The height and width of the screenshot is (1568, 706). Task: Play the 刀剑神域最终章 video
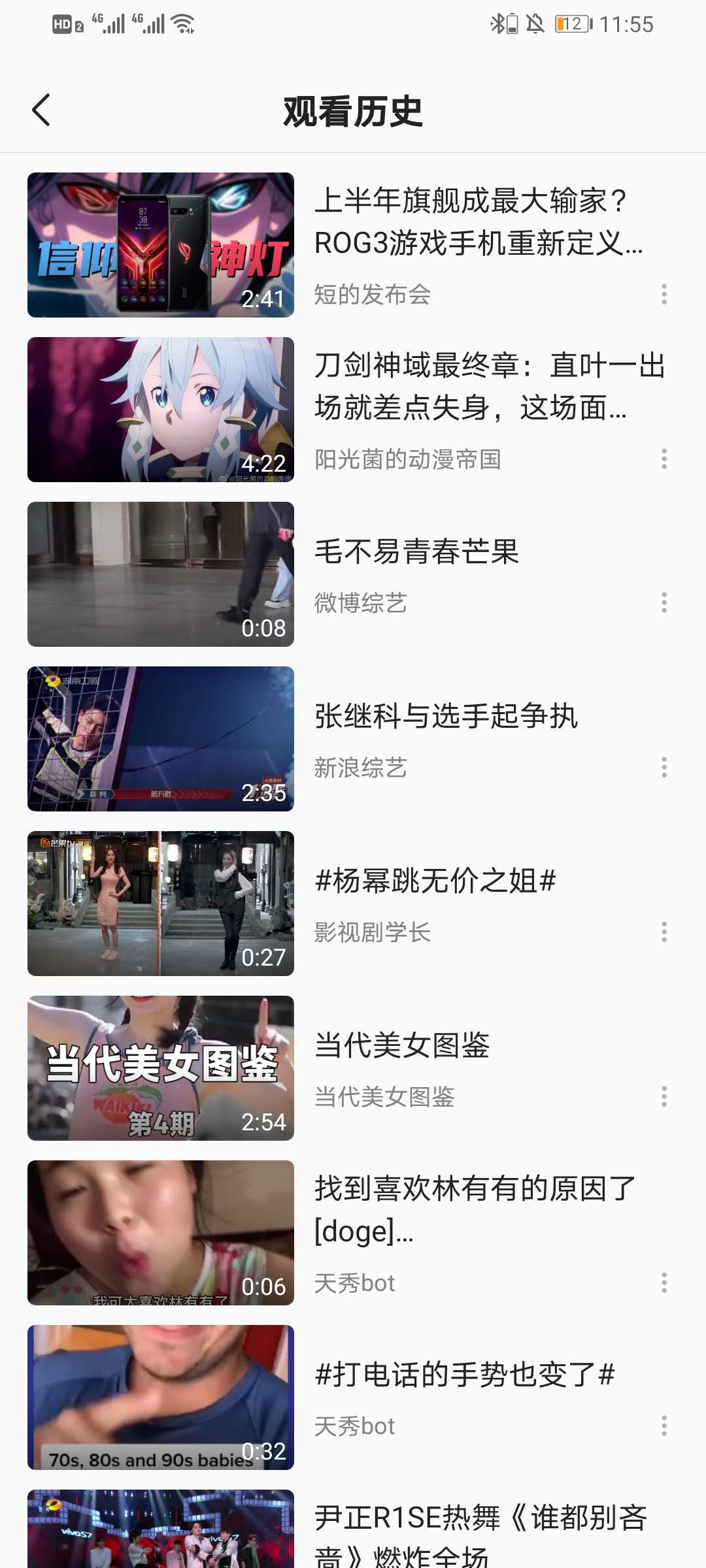(x=161, y=410)
